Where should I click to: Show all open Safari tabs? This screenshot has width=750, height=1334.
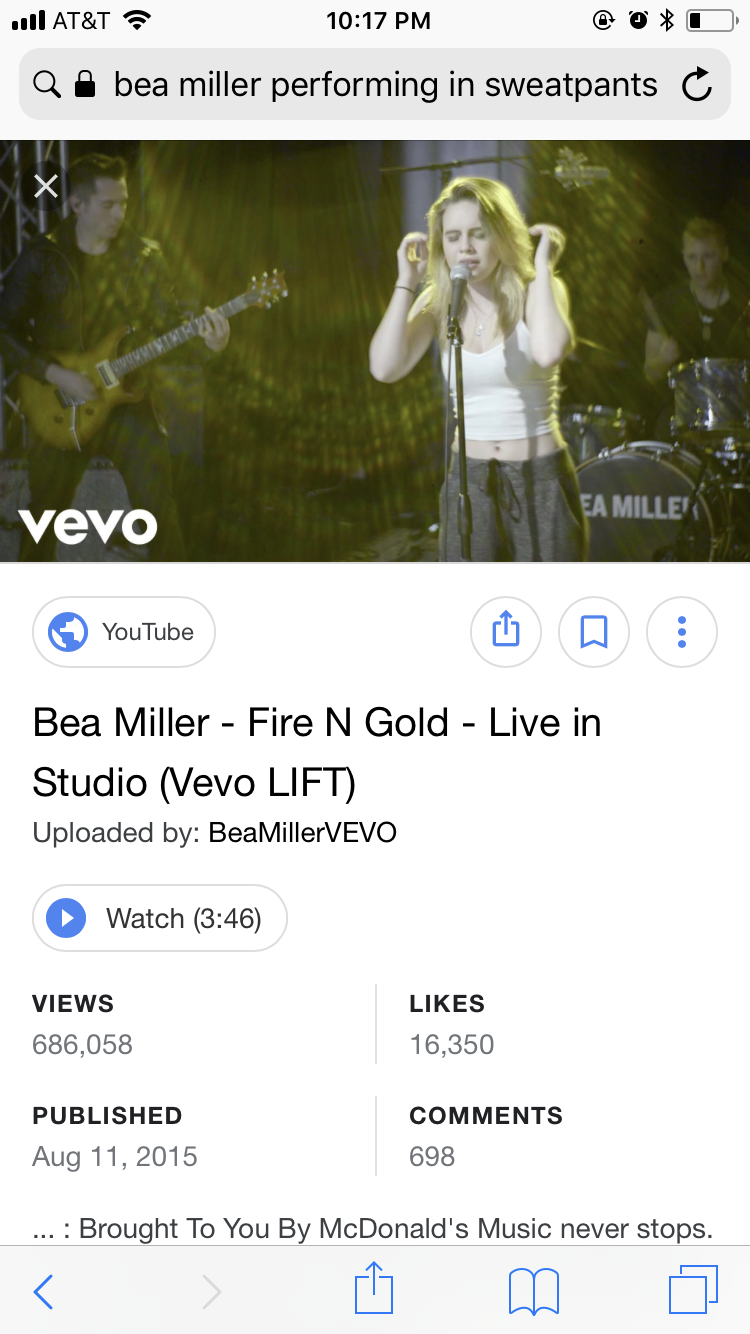tap(693, 1290)
